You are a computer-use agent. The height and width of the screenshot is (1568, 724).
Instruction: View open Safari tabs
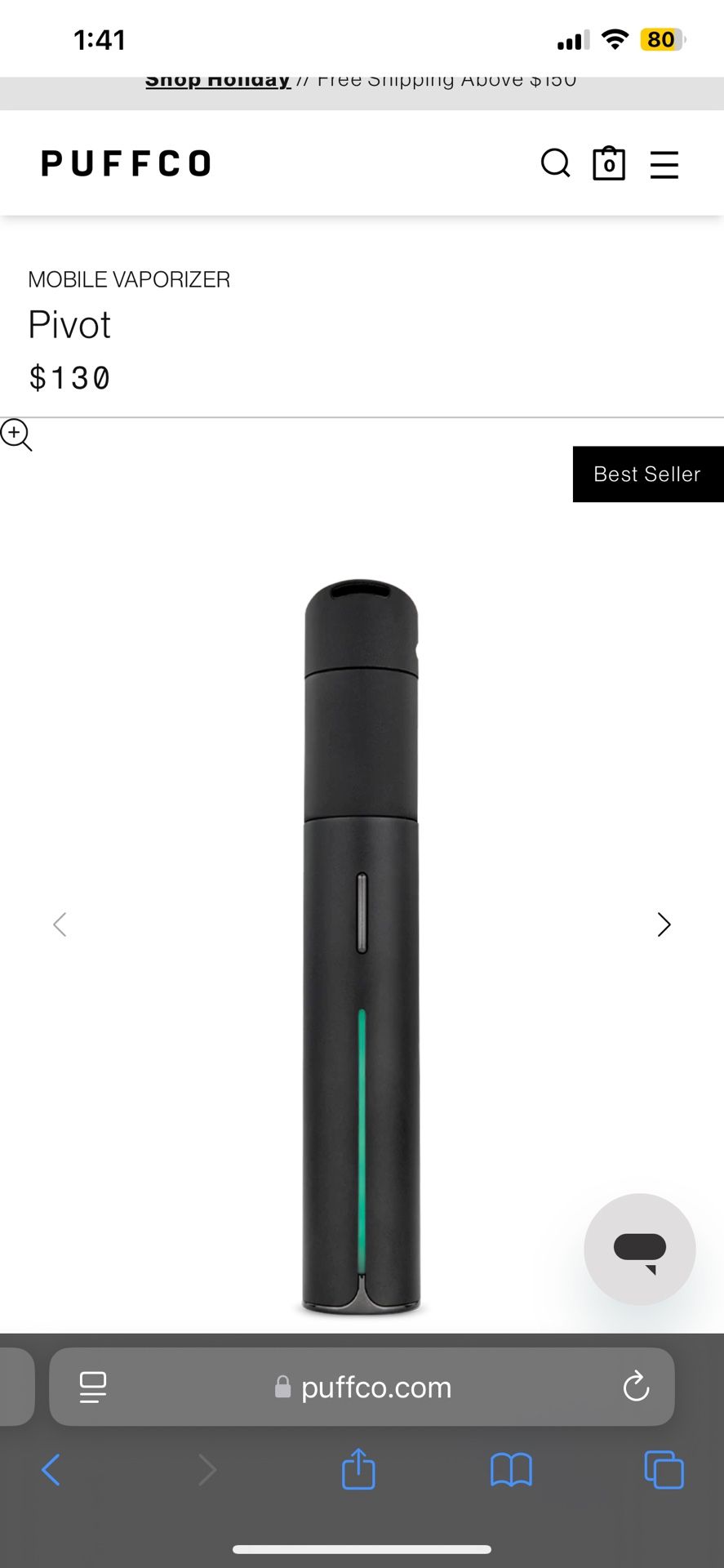(664, 1470)
